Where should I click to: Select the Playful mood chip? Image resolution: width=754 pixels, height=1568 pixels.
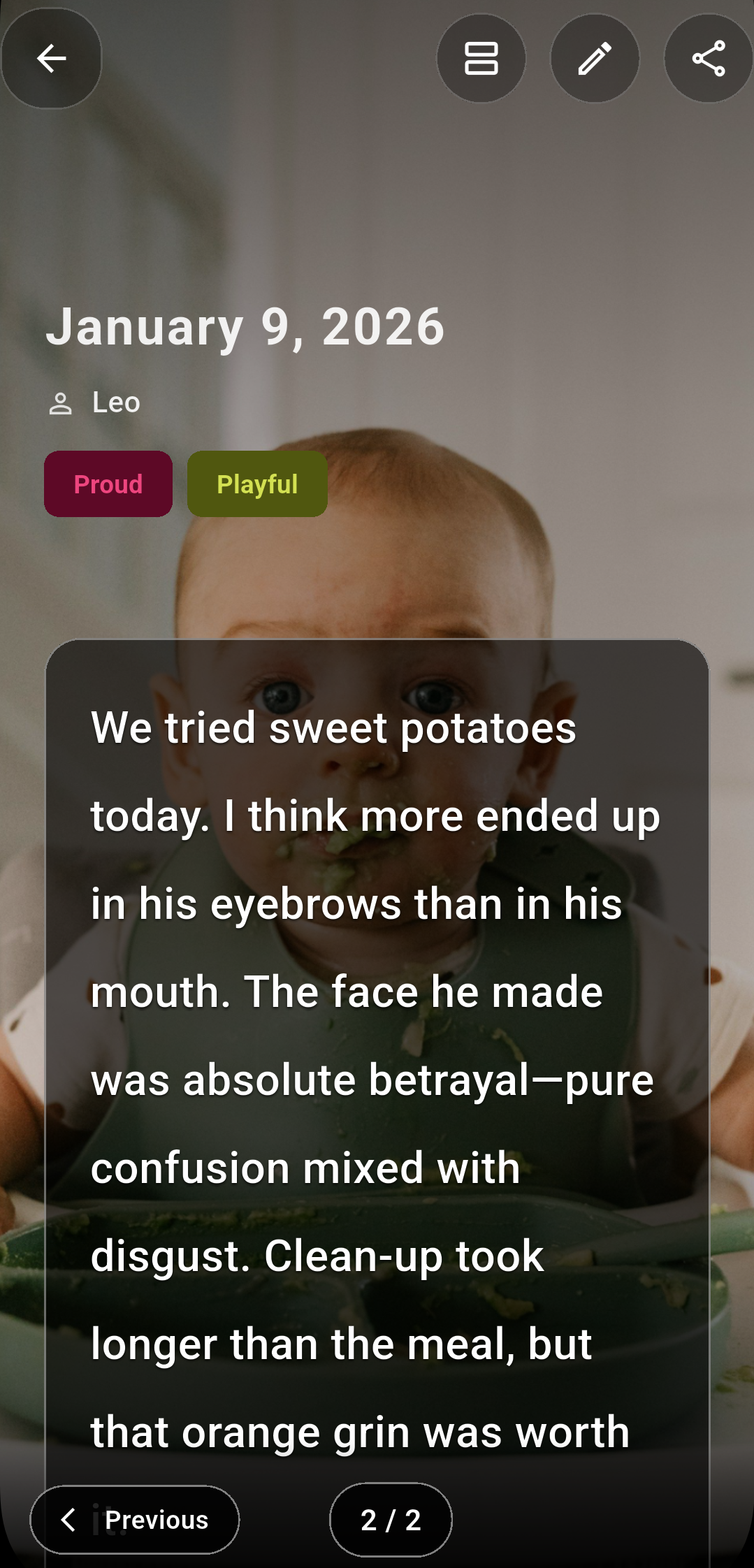tap(257, 484)
